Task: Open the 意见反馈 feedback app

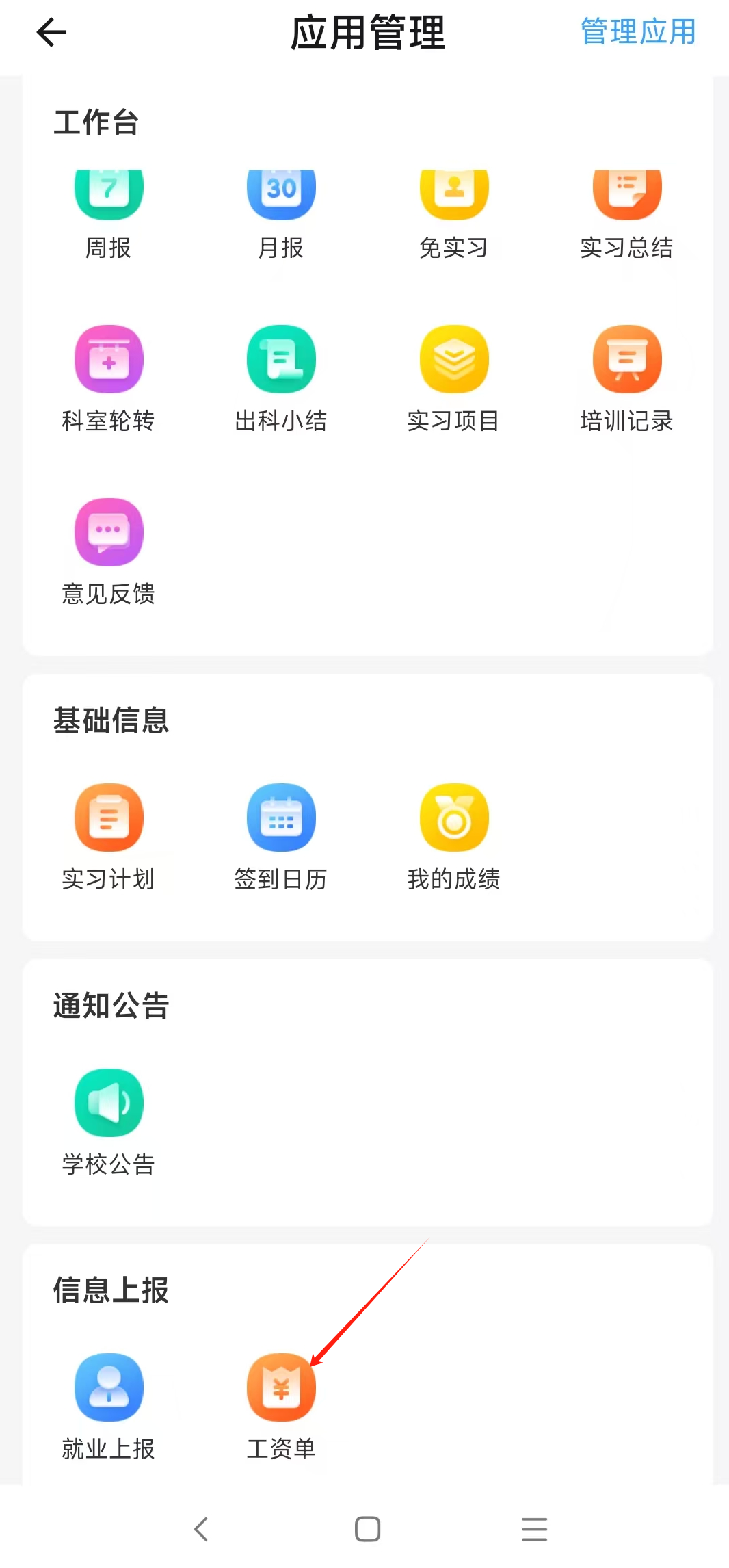Action: tap(109, 533)
